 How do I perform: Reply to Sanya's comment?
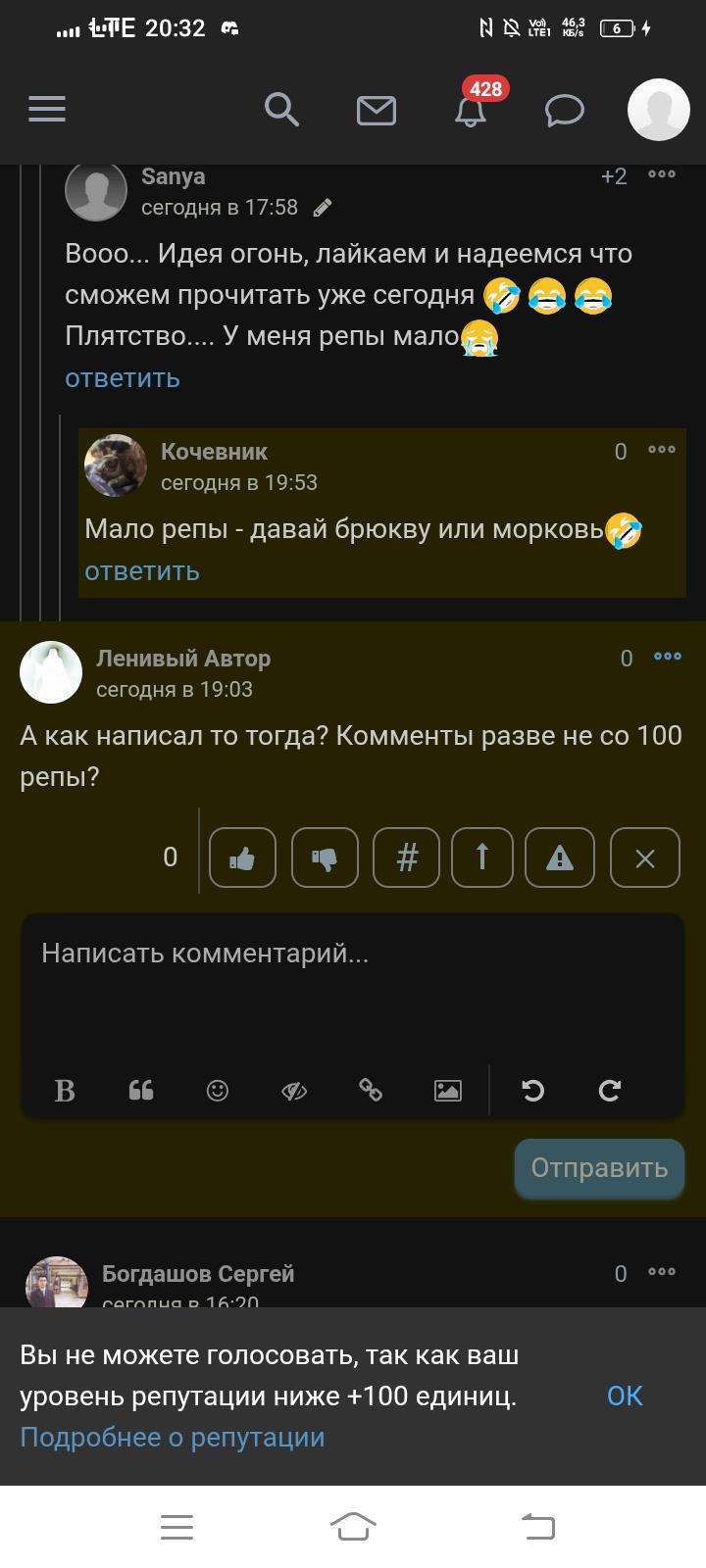click(123, 378)
